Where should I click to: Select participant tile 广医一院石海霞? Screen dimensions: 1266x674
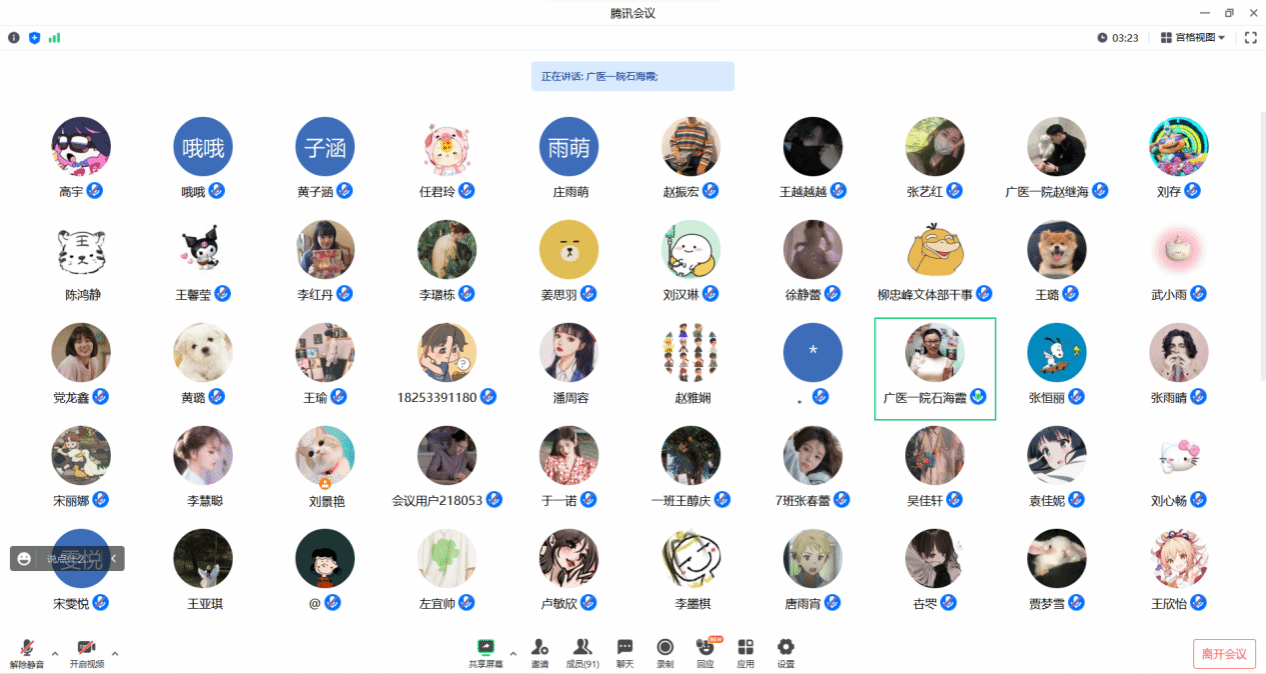point(934,368)
